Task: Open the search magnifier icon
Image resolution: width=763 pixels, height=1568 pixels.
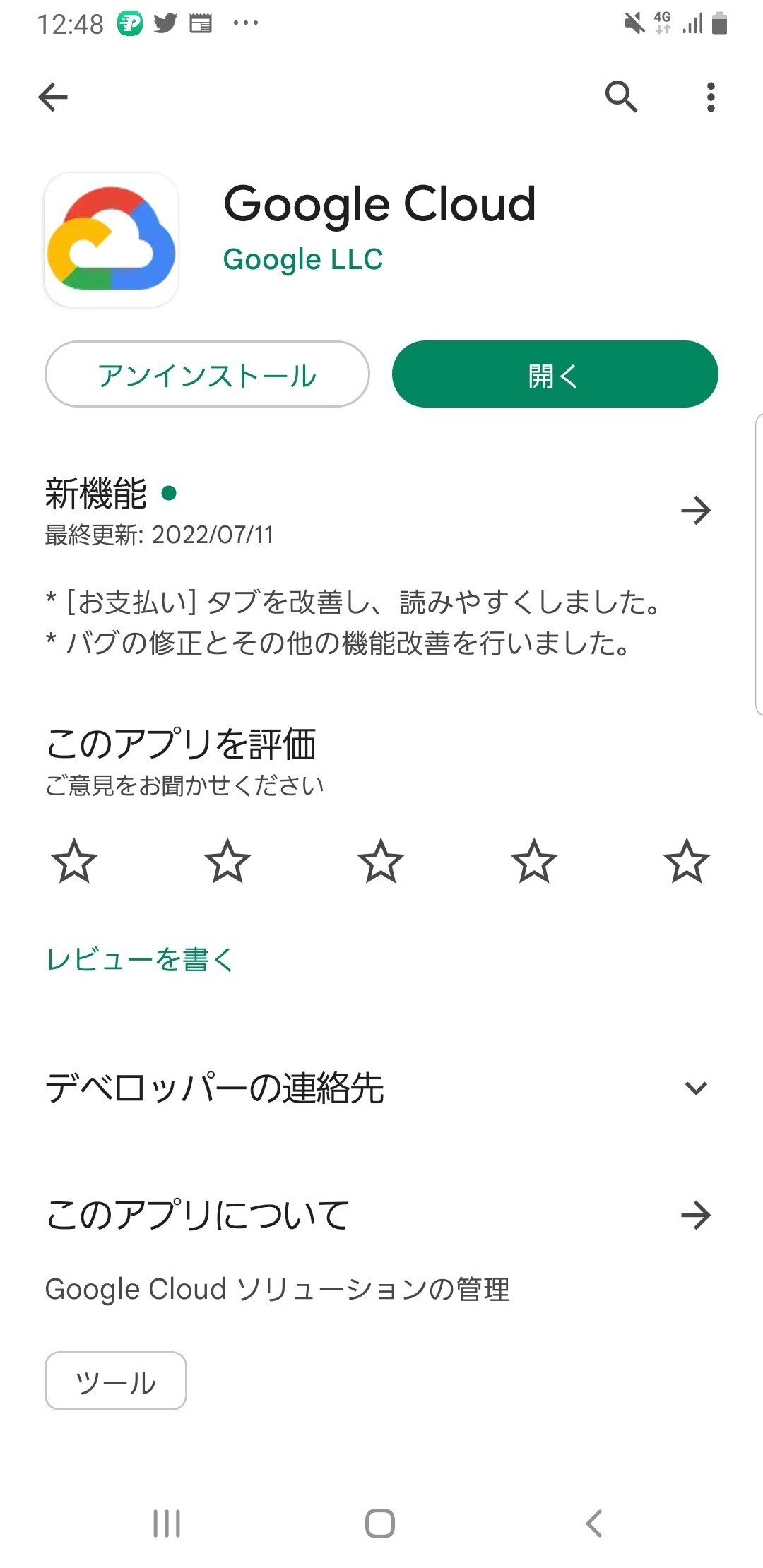Action: click(621, 97)
